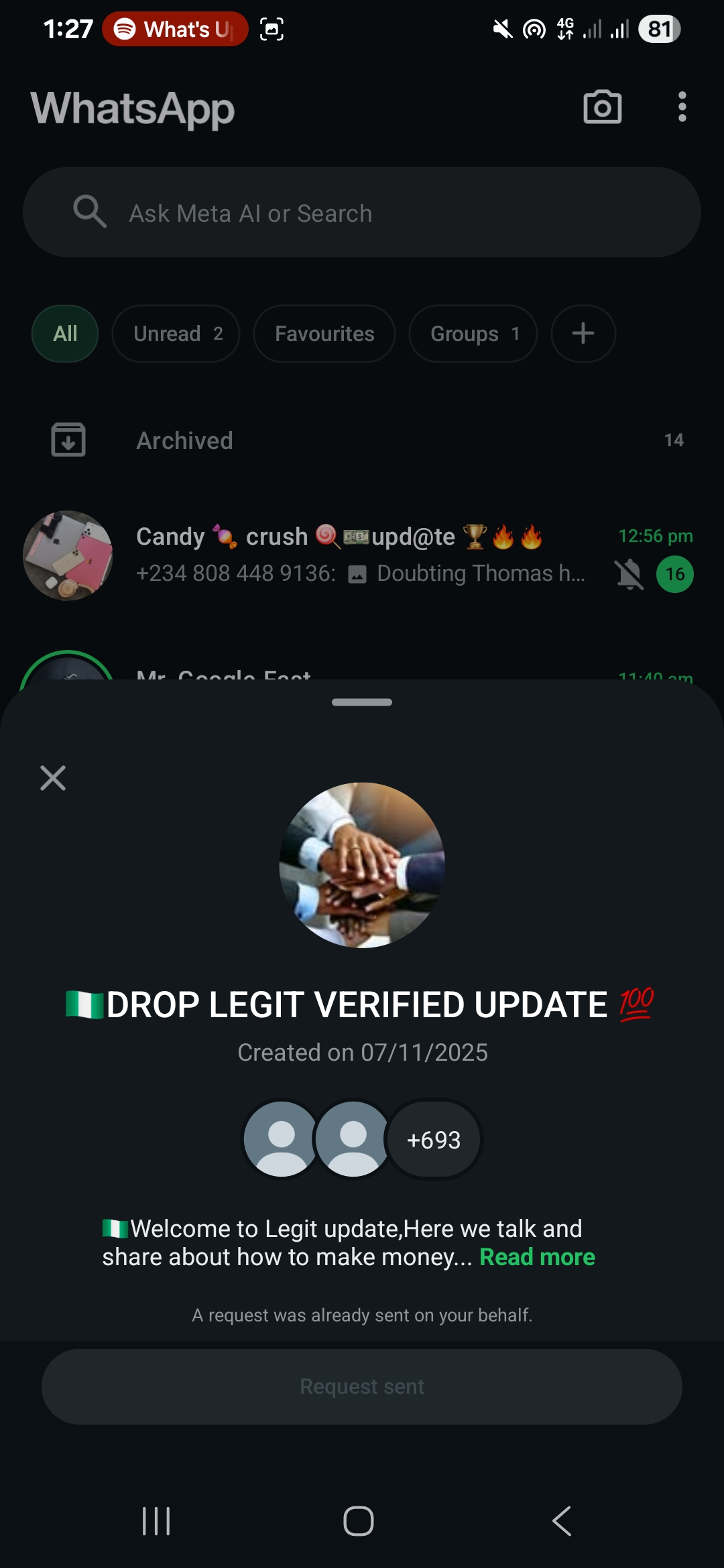This screenshot has height=1568, width=724.
Task: Tap the Request sent button
Action: [x=362, y=1386]
